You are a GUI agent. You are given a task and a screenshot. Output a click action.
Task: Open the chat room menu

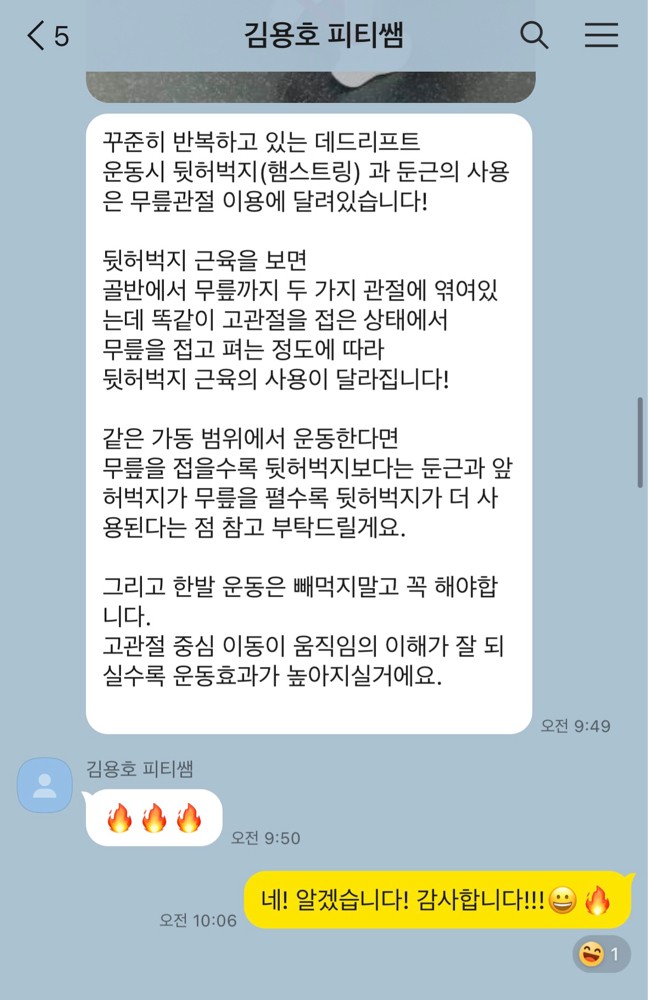click(x=601, y=36)
